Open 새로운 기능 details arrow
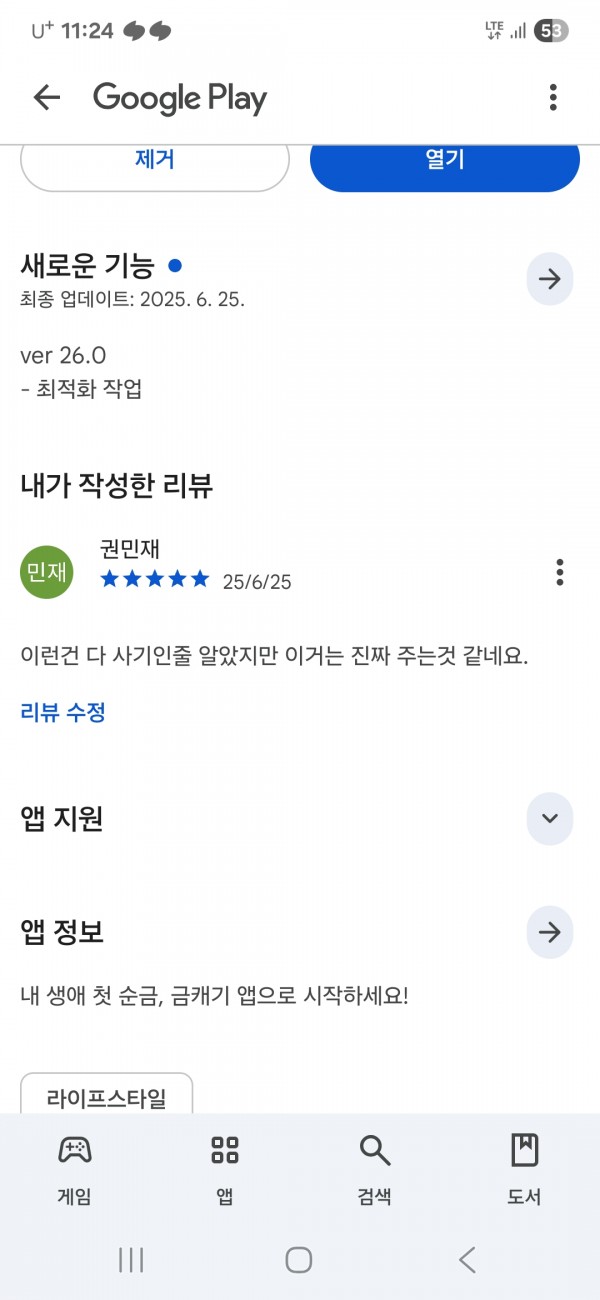 coord(550,279)
